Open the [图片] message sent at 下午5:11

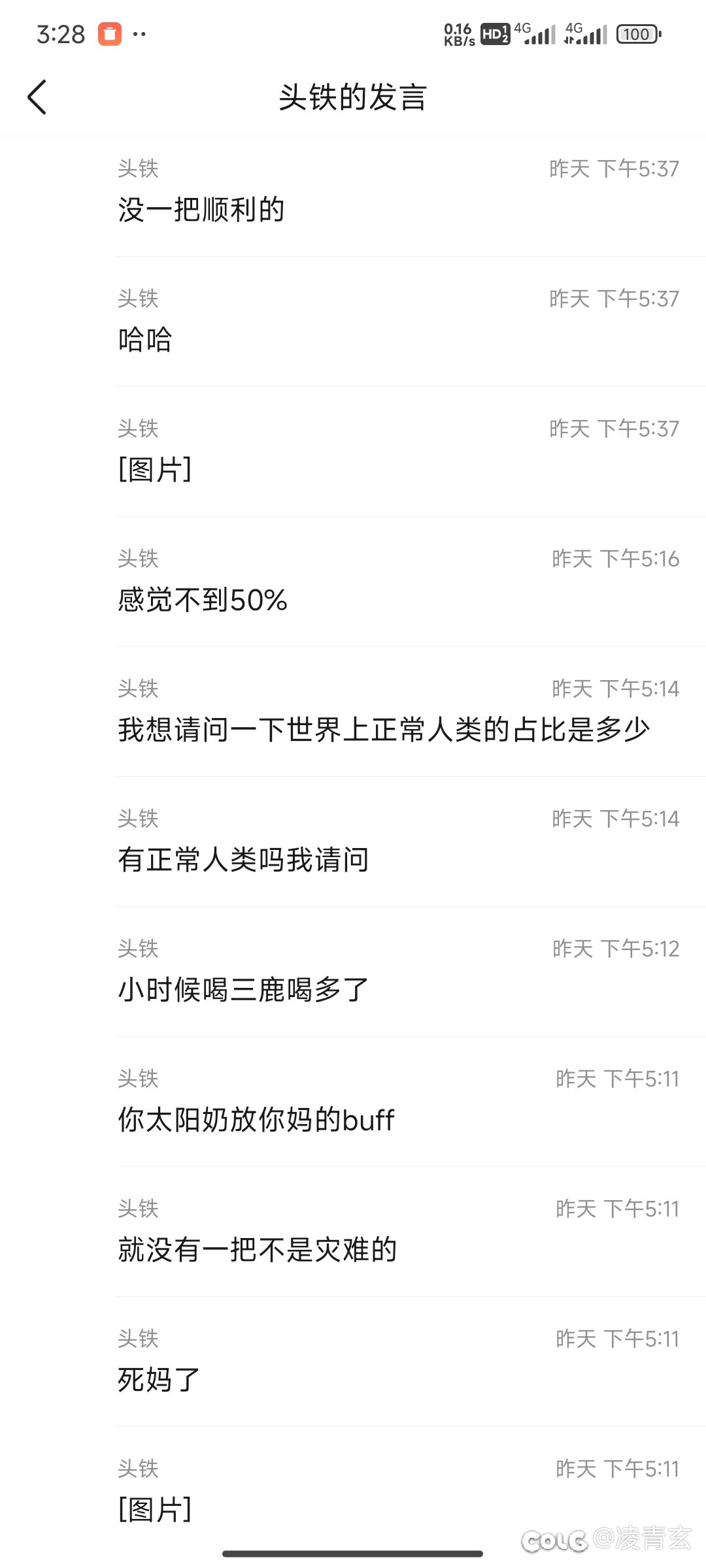tap(155, 1509)
